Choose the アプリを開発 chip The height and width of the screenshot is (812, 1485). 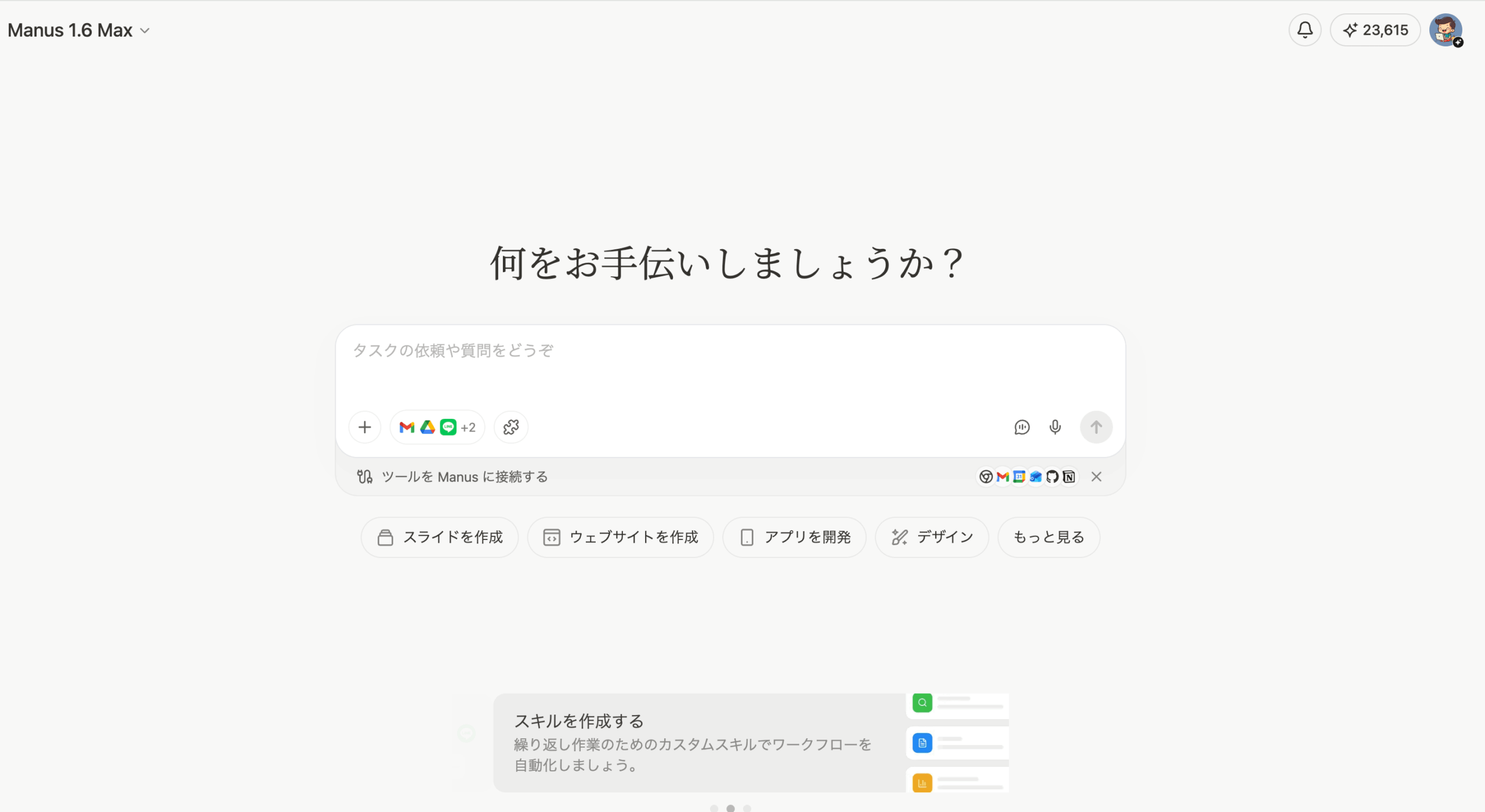[794, 538]
